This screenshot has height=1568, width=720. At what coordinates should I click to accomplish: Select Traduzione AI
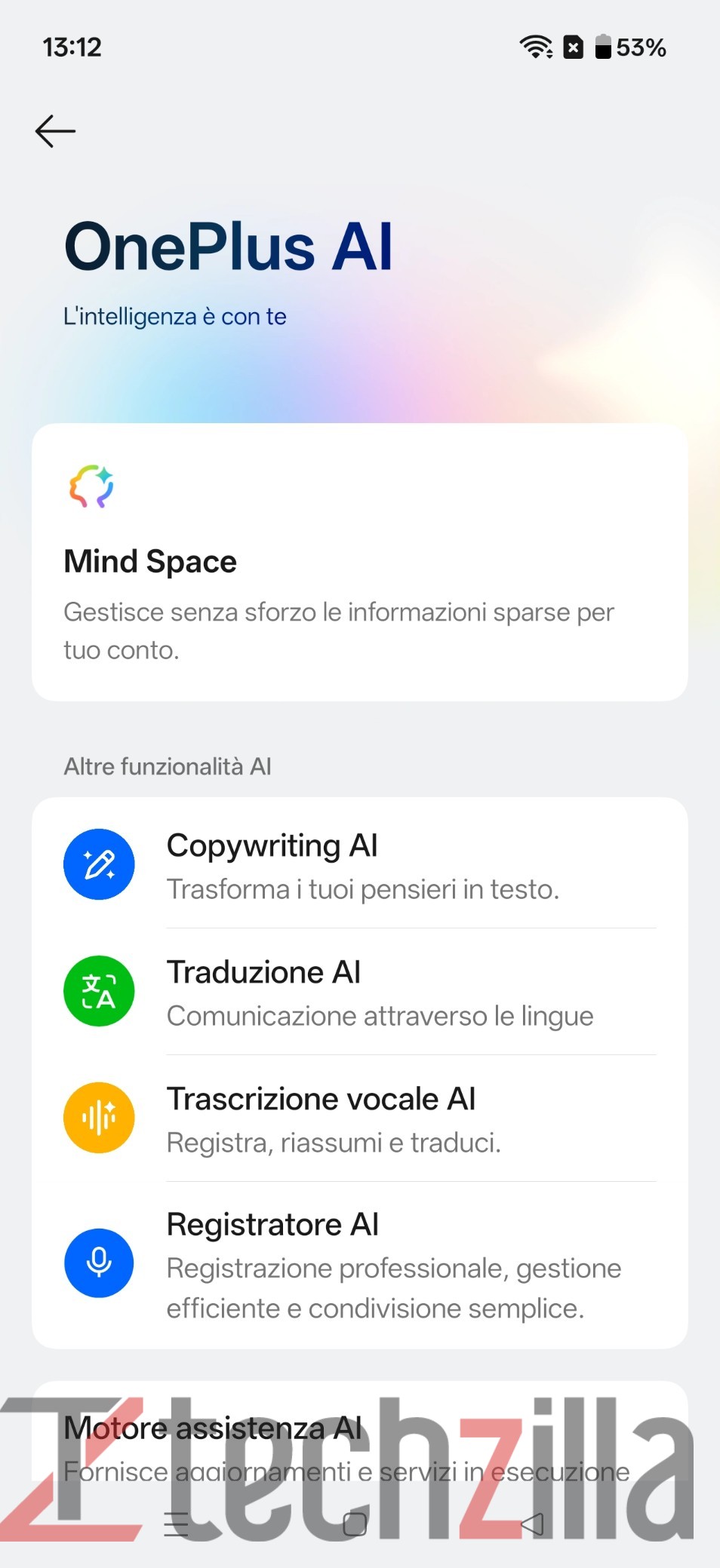(359, 992)
